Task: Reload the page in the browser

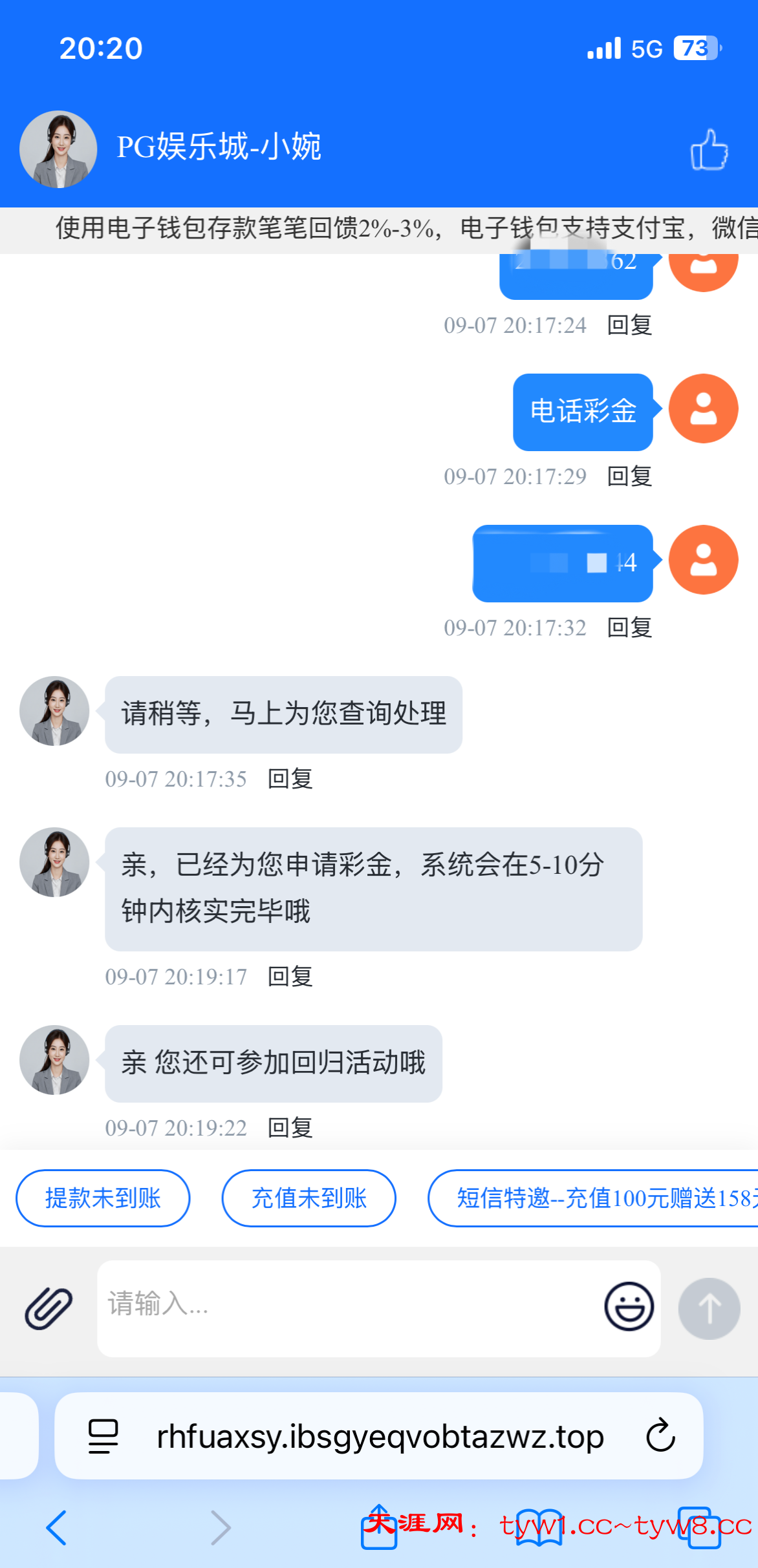Action: 660,1436
